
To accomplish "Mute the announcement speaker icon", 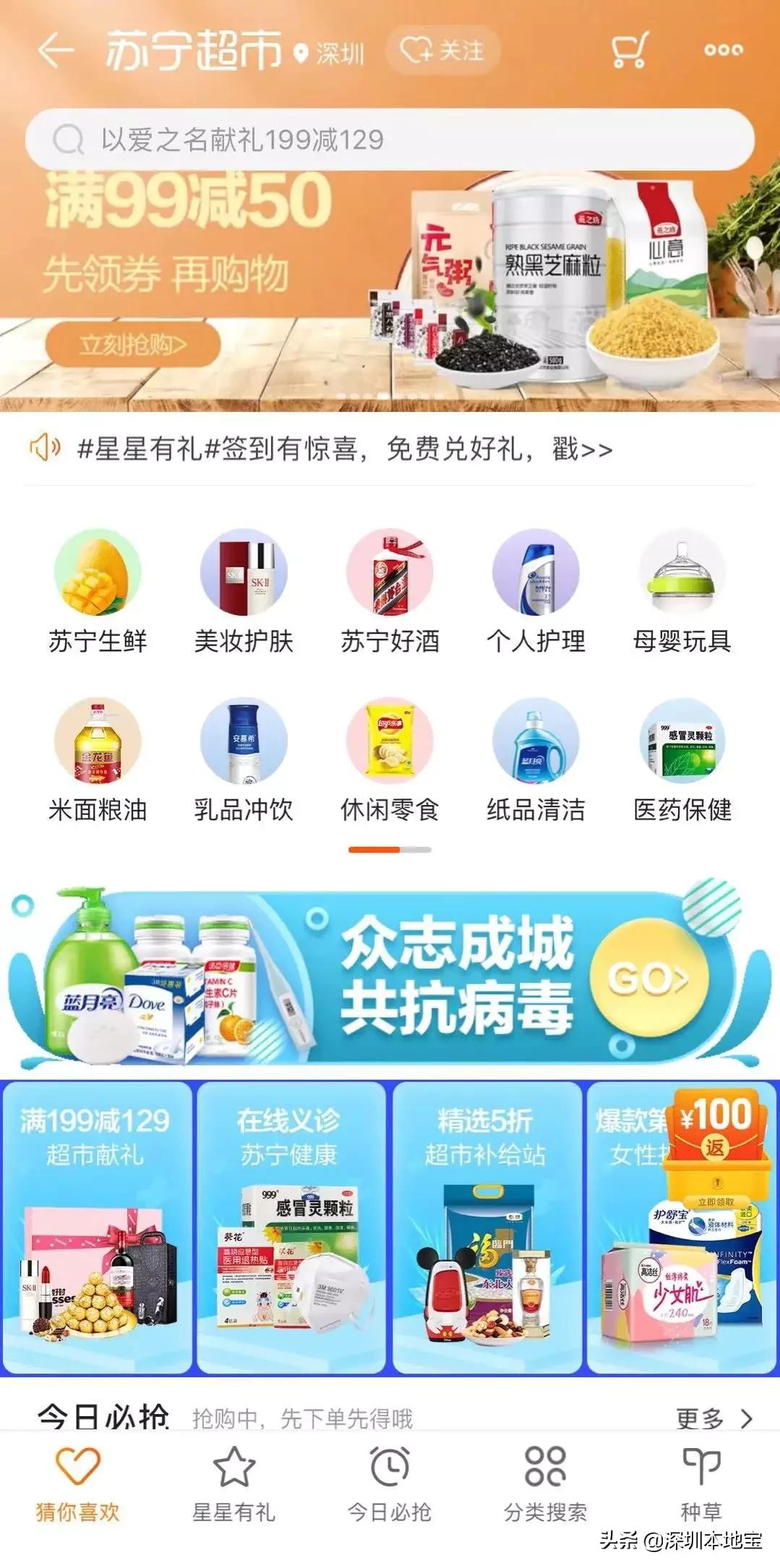I will pos(45,449).
